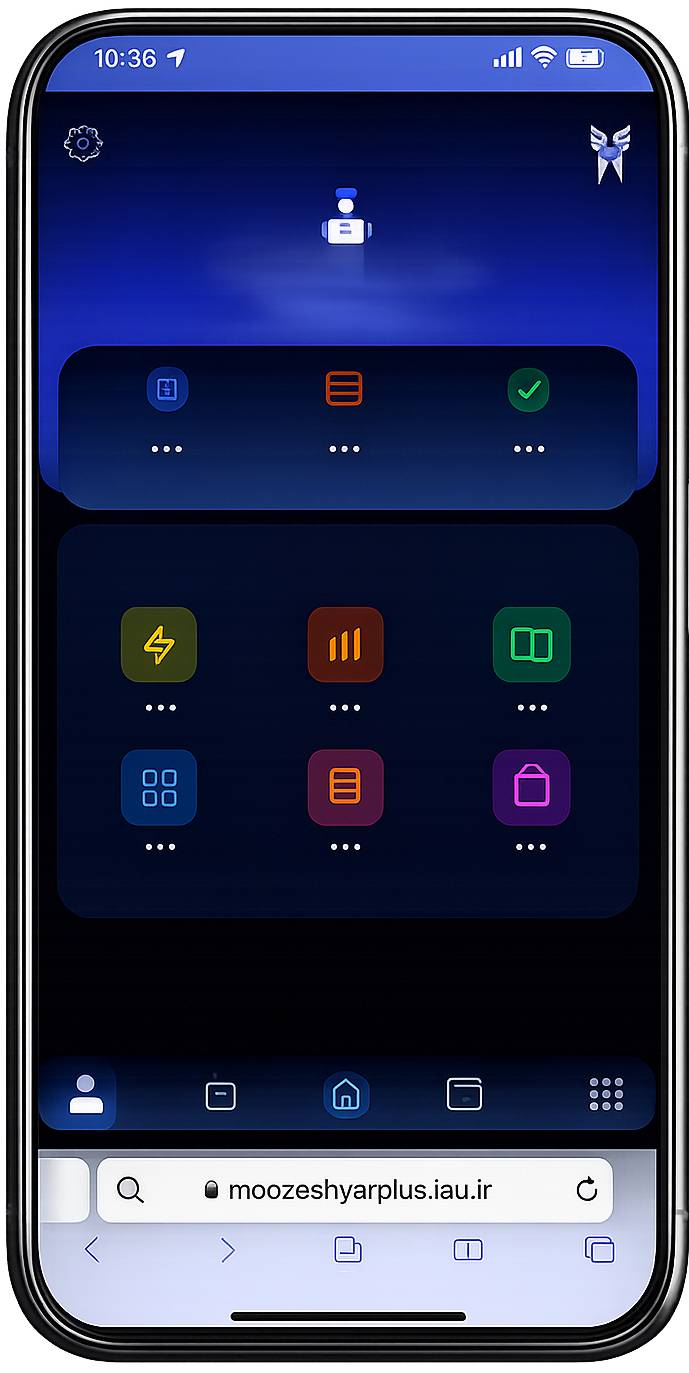The height and width of the screenshot is (1373, 689).
Task: Tap the green checkmark shortcut
Action: [x=529, y=390]
